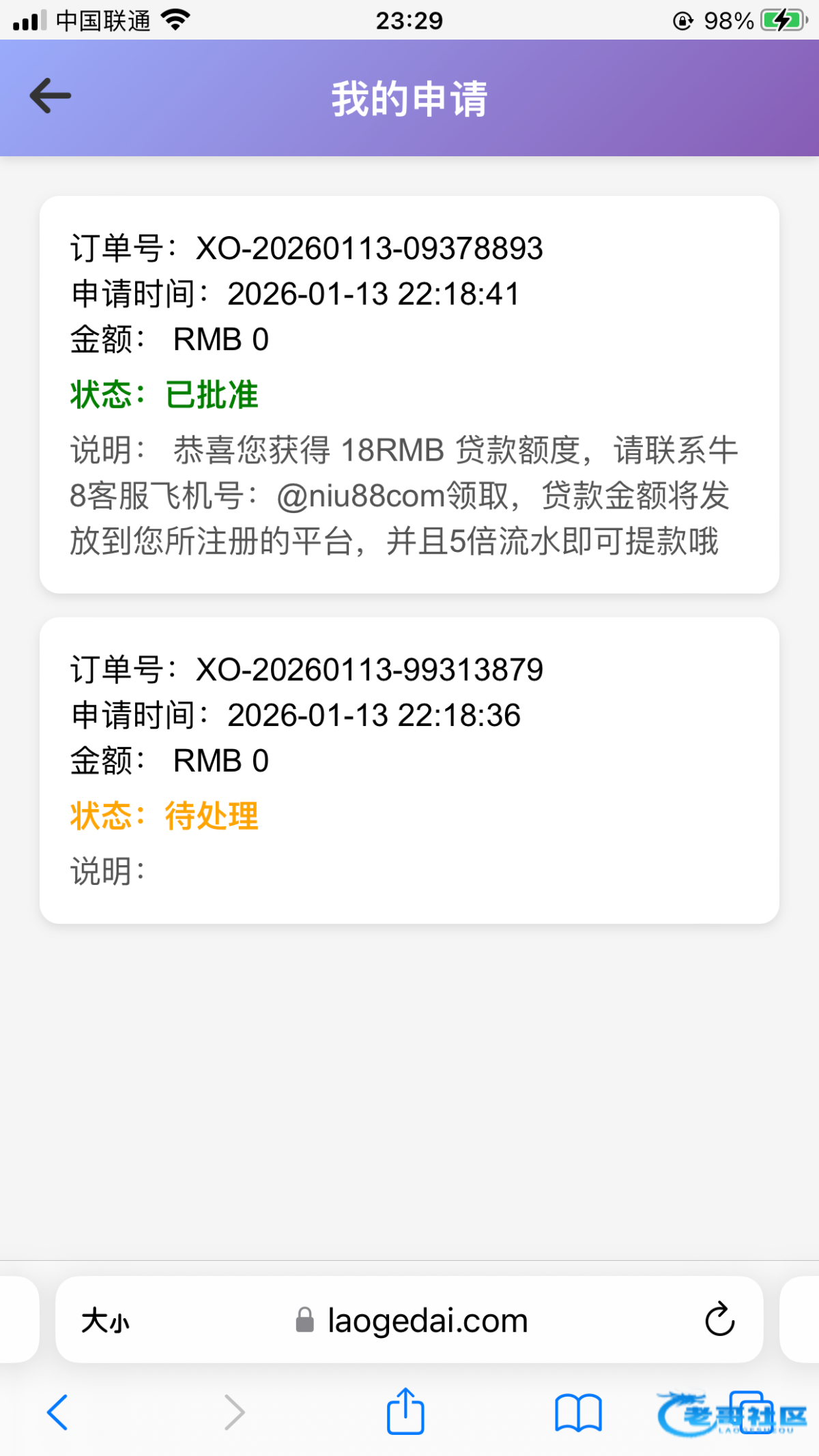The image size is (819, 1456).
Task: Go back from 我的申请 page
Action: coord(51,96)
